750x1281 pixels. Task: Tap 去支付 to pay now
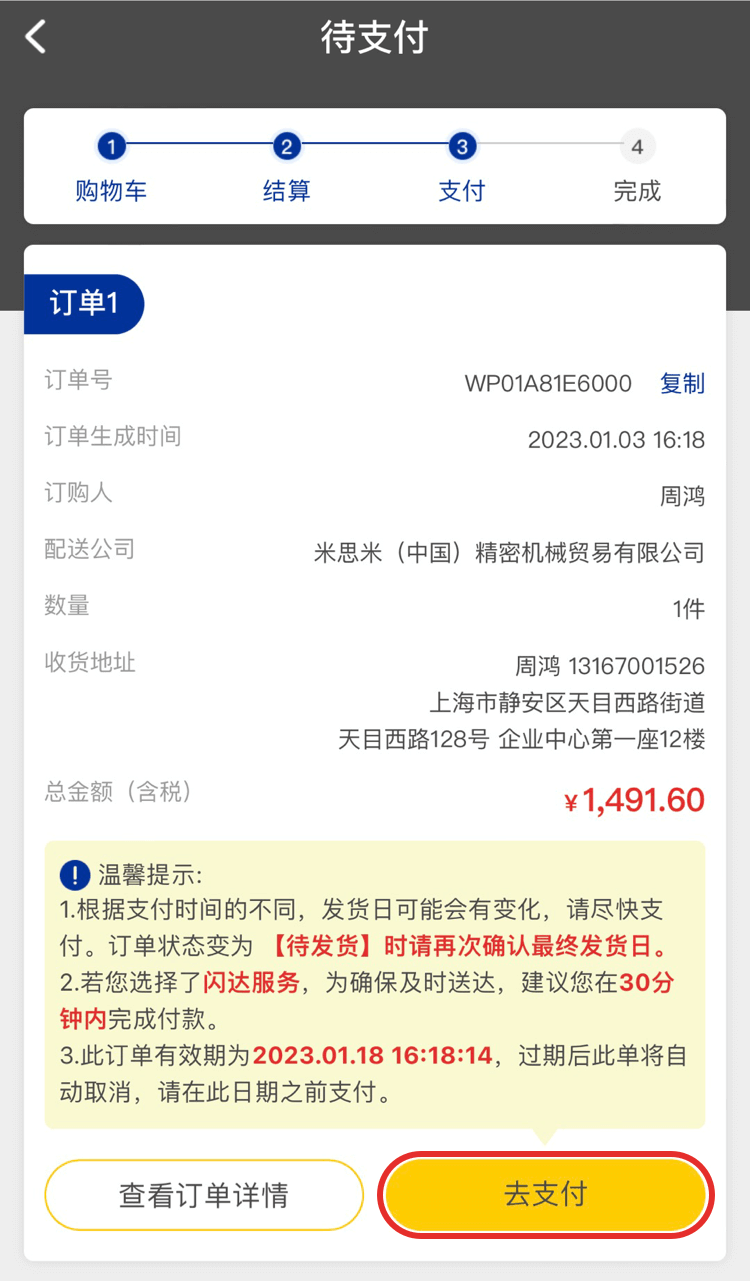545,1195
